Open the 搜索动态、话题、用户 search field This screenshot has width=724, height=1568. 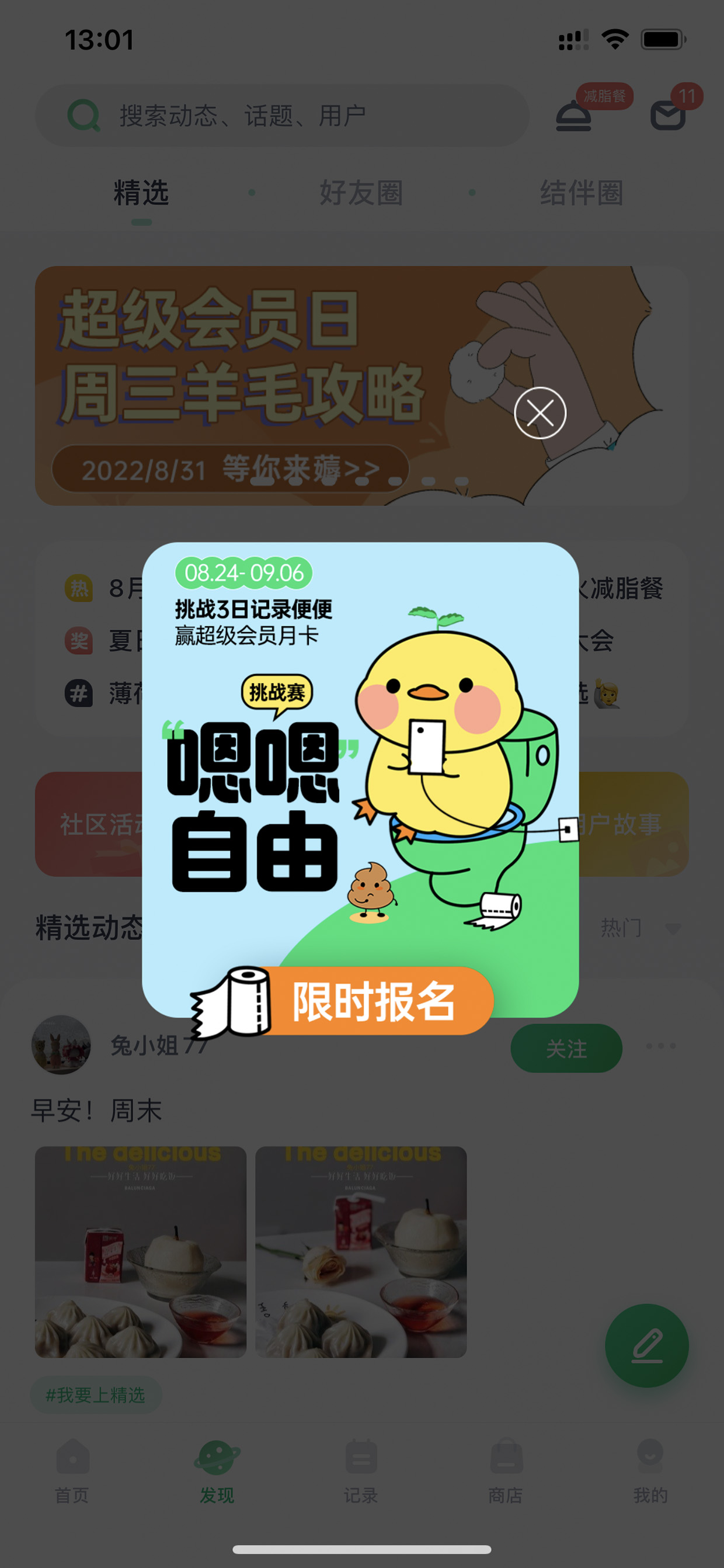[x=281, y=115]
